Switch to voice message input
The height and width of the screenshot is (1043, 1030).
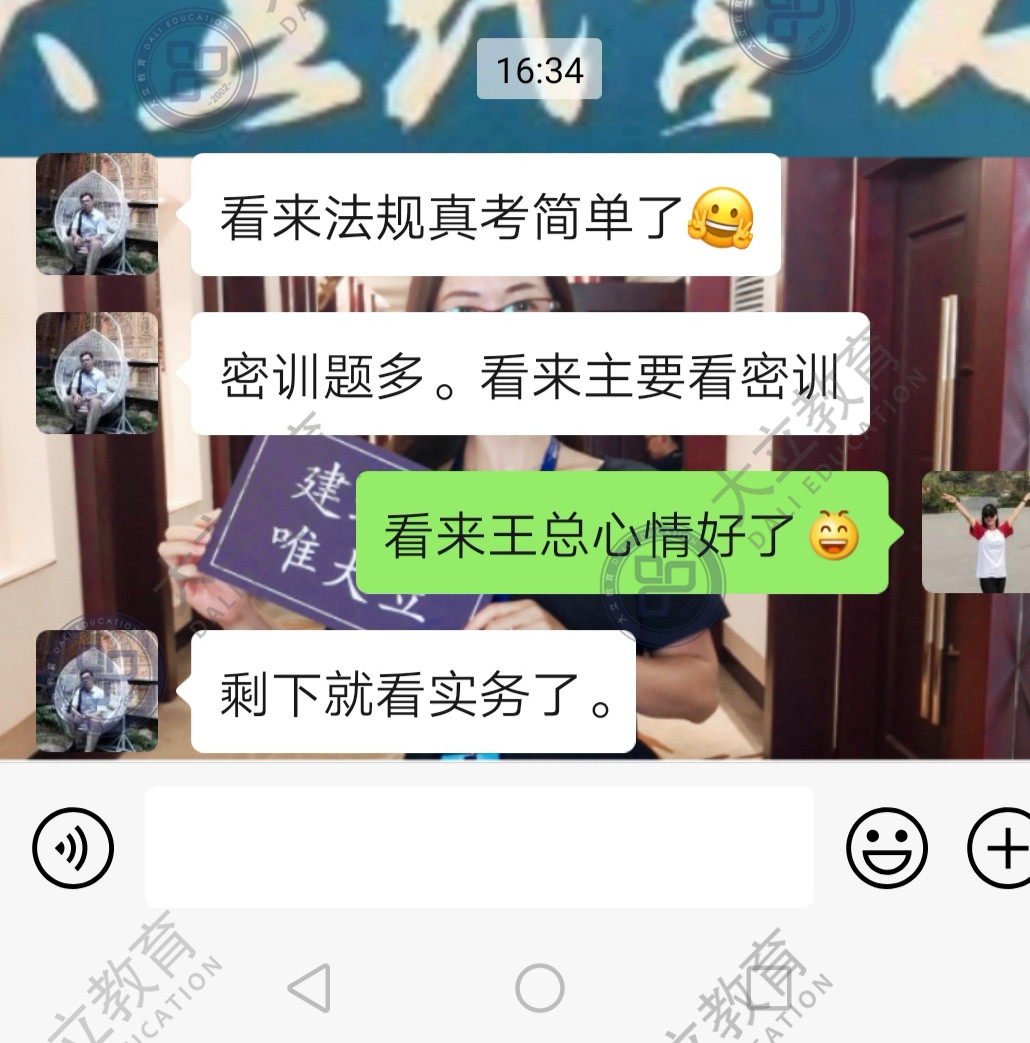[x=73, y=848]
